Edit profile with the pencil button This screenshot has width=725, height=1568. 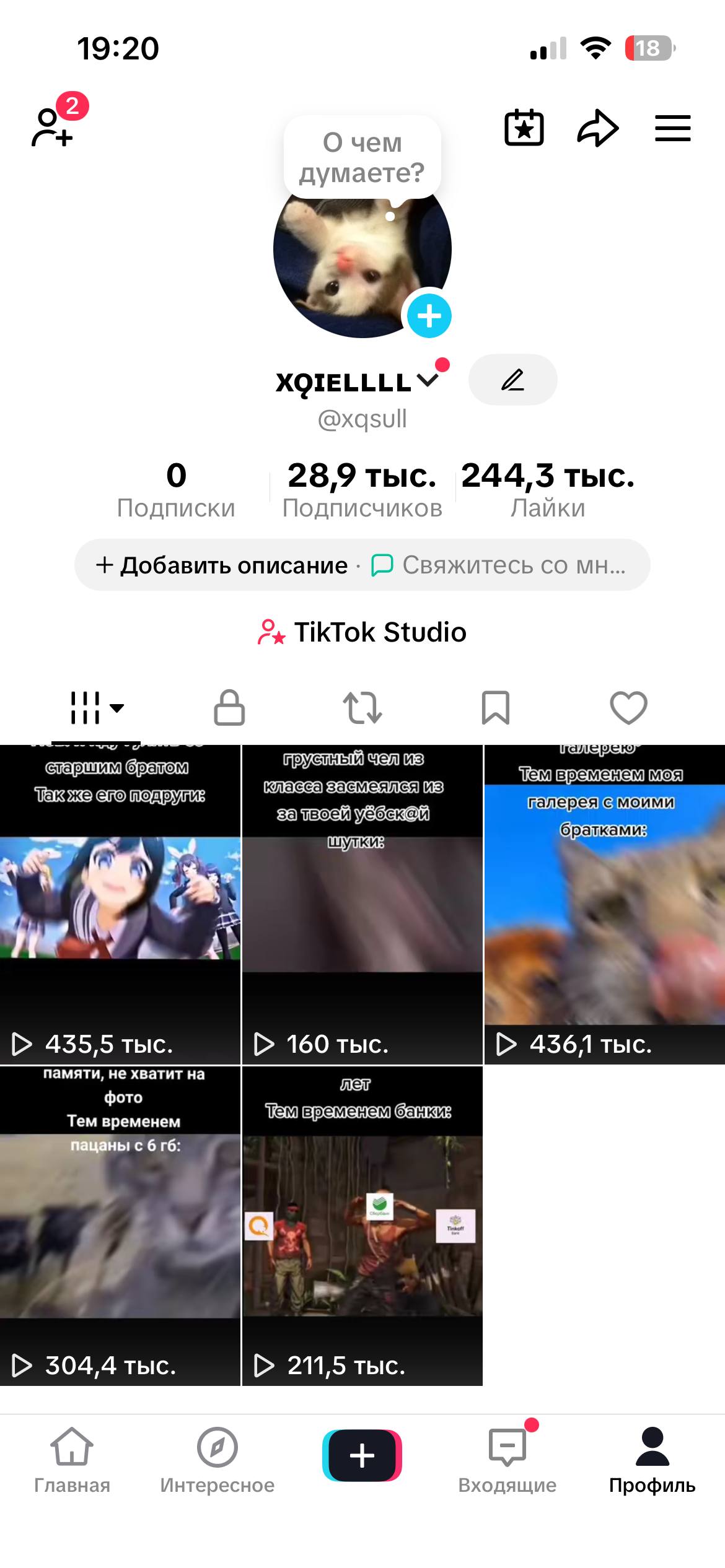tap(512, 380)
